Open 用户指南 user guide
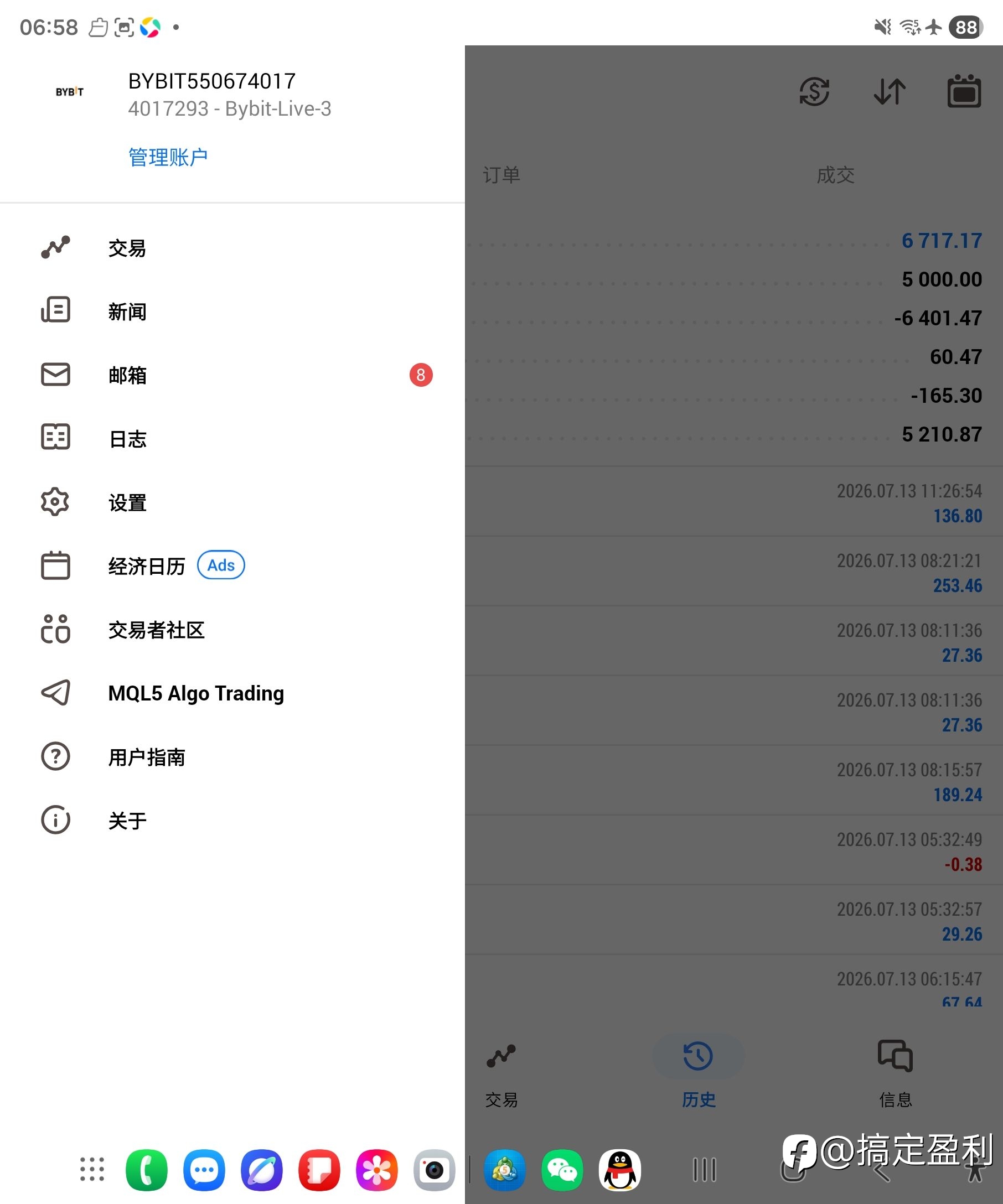1003x1204 pixels. 232,757
